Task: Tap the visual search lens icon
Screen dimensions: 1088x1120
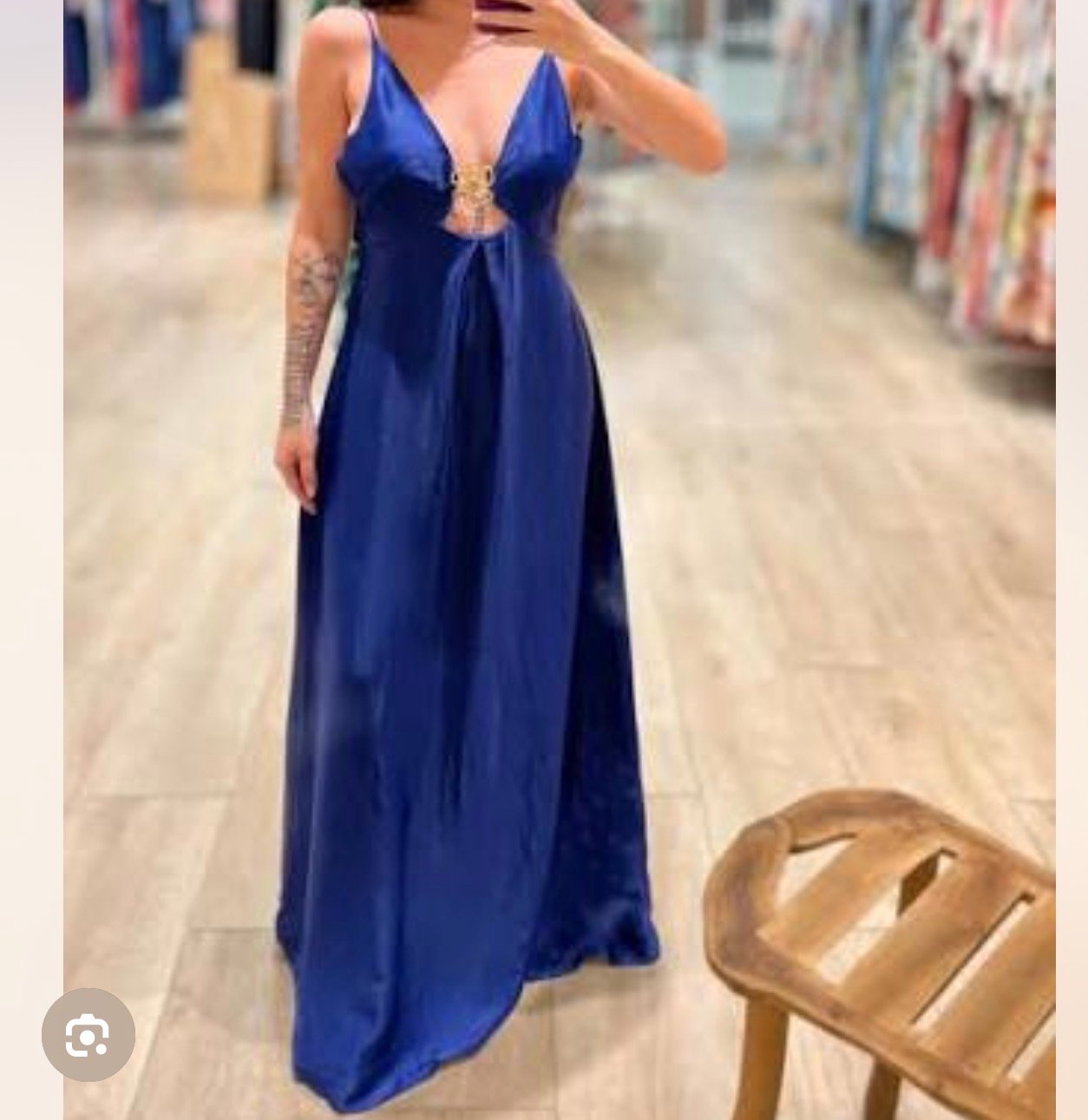Action: (88, 1034)
